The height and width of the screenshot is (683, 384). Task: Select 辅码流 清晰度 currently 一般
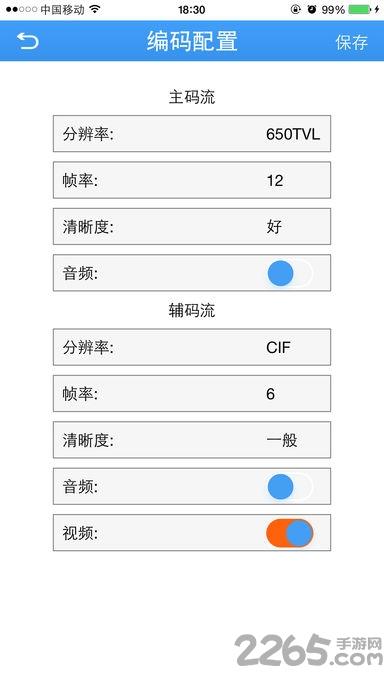(x=192, y=440)
